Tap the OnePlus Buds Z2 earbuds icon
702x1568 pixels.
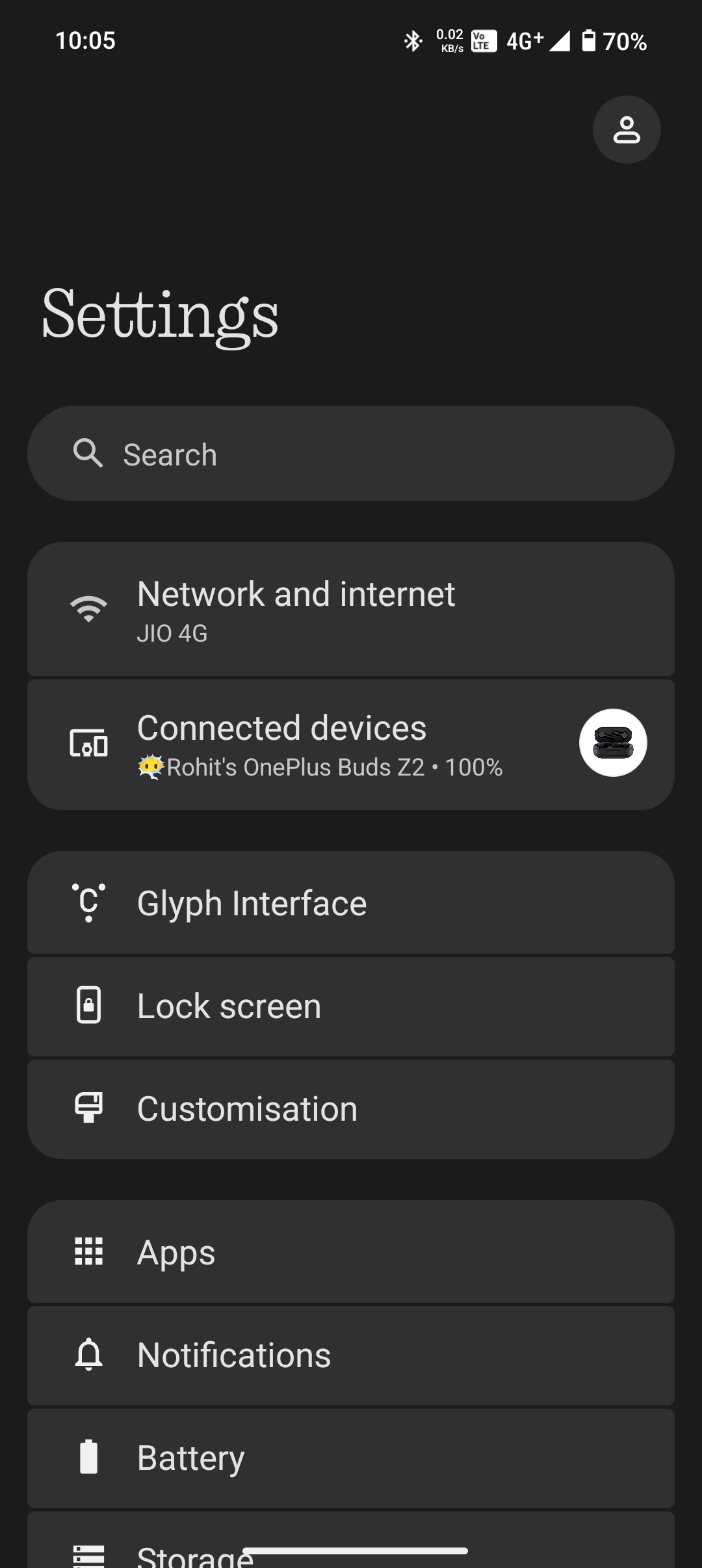point(612,742)
